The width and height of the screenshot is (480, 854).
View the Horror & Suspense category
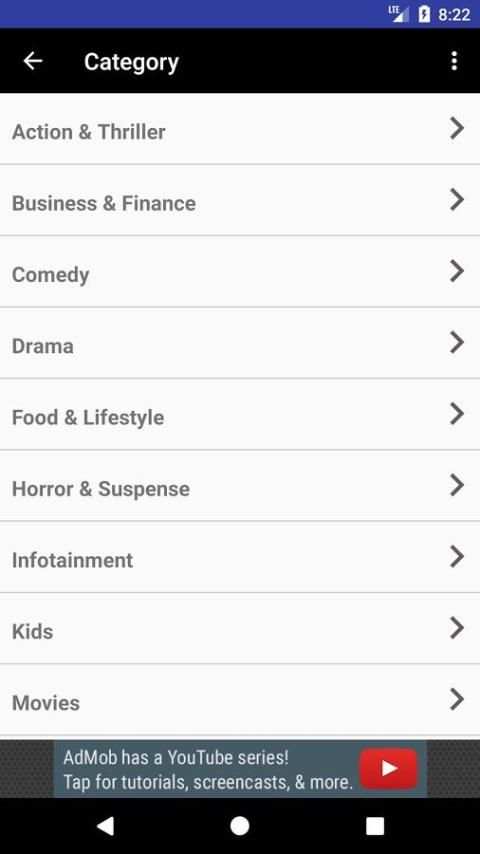point(240,486)
